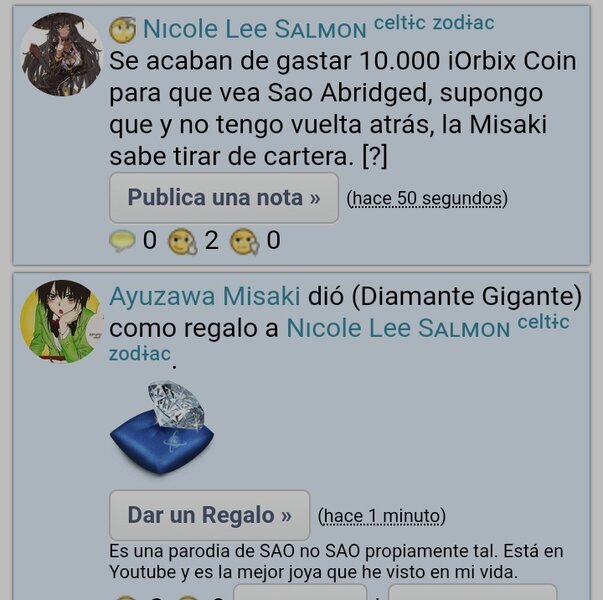This screenshot has width=603, height=600.
Task: Open the 'hace 50 segundos' timestamp link
Action: coord(427,199)
